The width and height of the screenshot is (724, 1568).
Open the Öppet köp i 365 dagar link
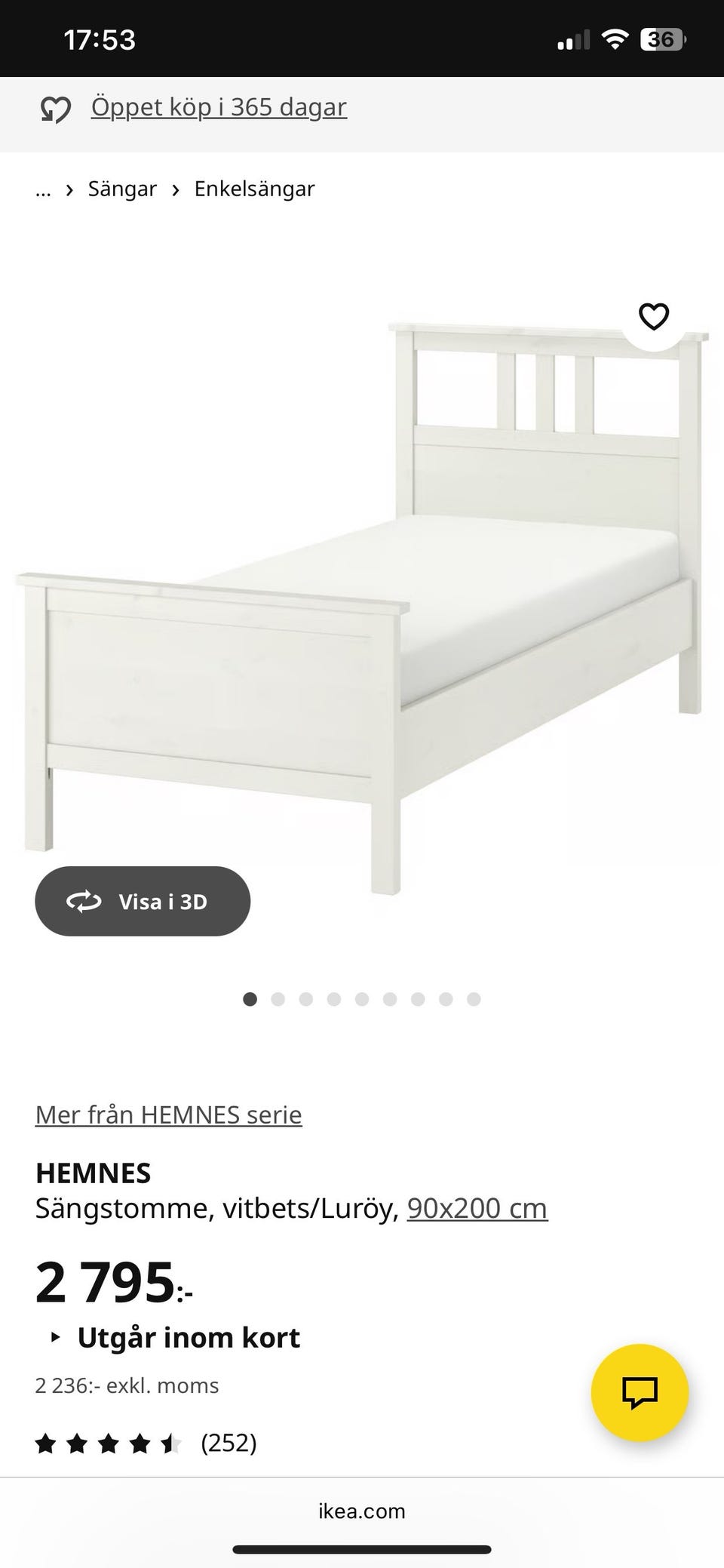click(x=219, y=108)
